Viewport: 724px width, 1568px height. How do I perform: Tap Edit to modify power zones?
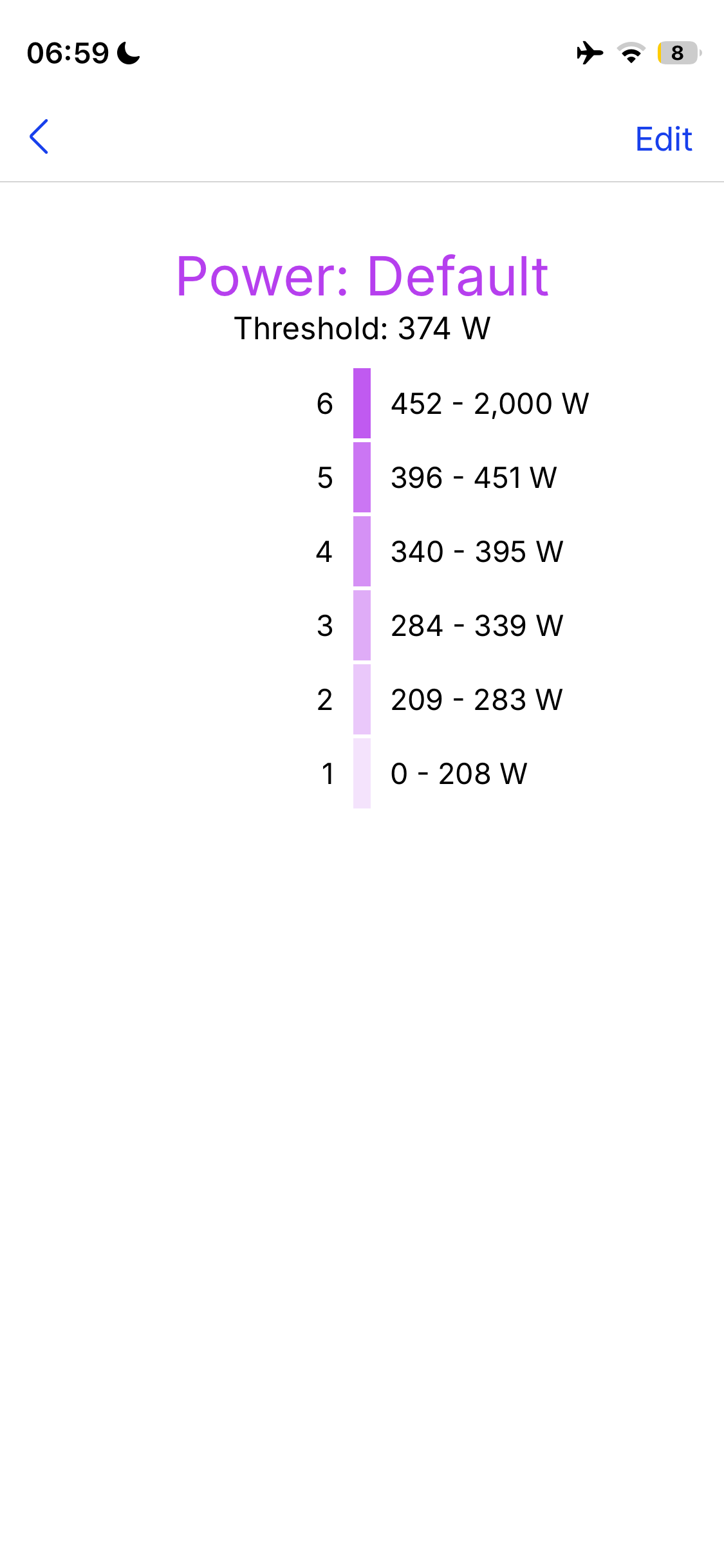663,139
